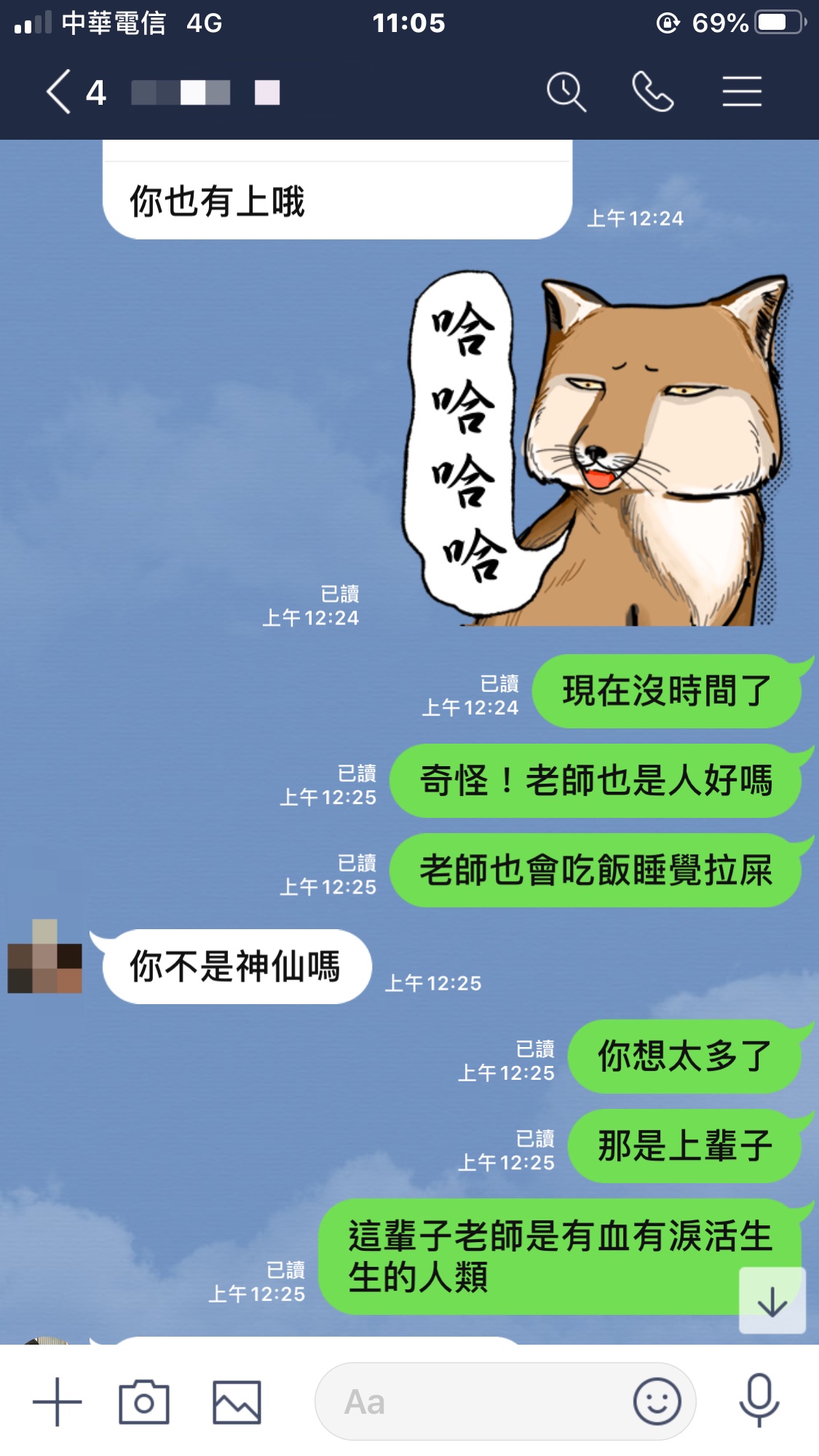Open the sticker and emoji picker
Viewport: 819px width, 1456px height.
(657, 1401)
